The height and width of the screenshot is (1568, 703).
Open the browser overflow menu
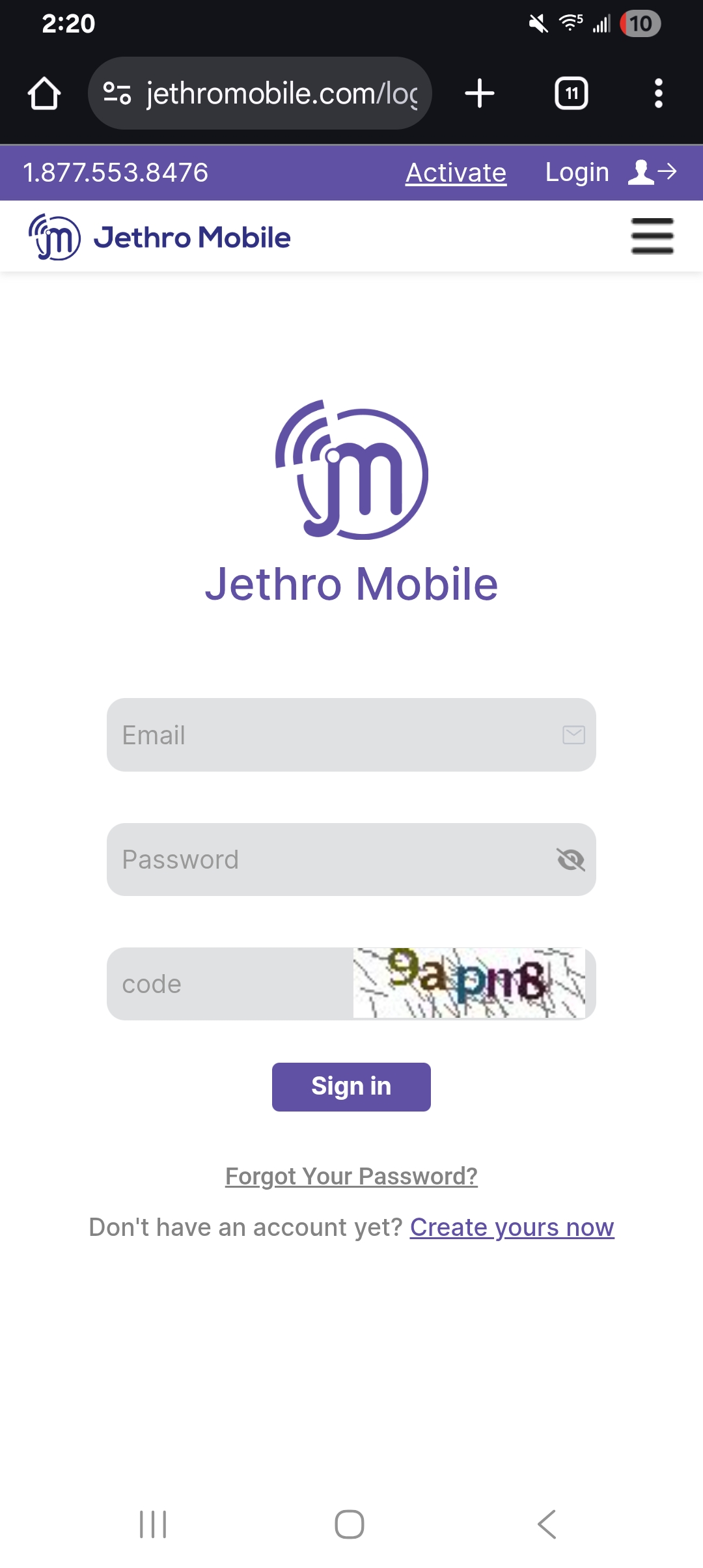[658, 93]
